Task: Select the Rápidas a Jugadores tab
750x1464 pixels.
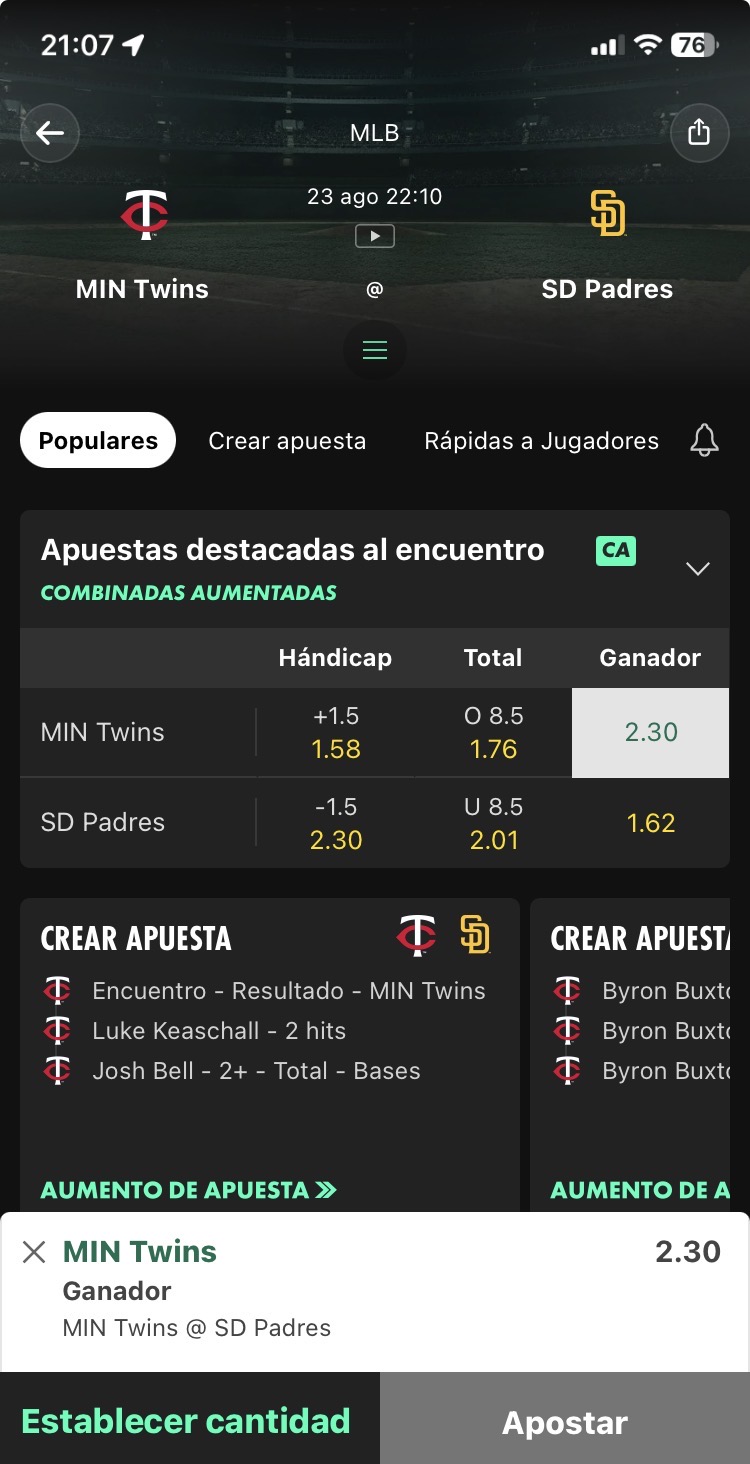Action: click(541, 441)
